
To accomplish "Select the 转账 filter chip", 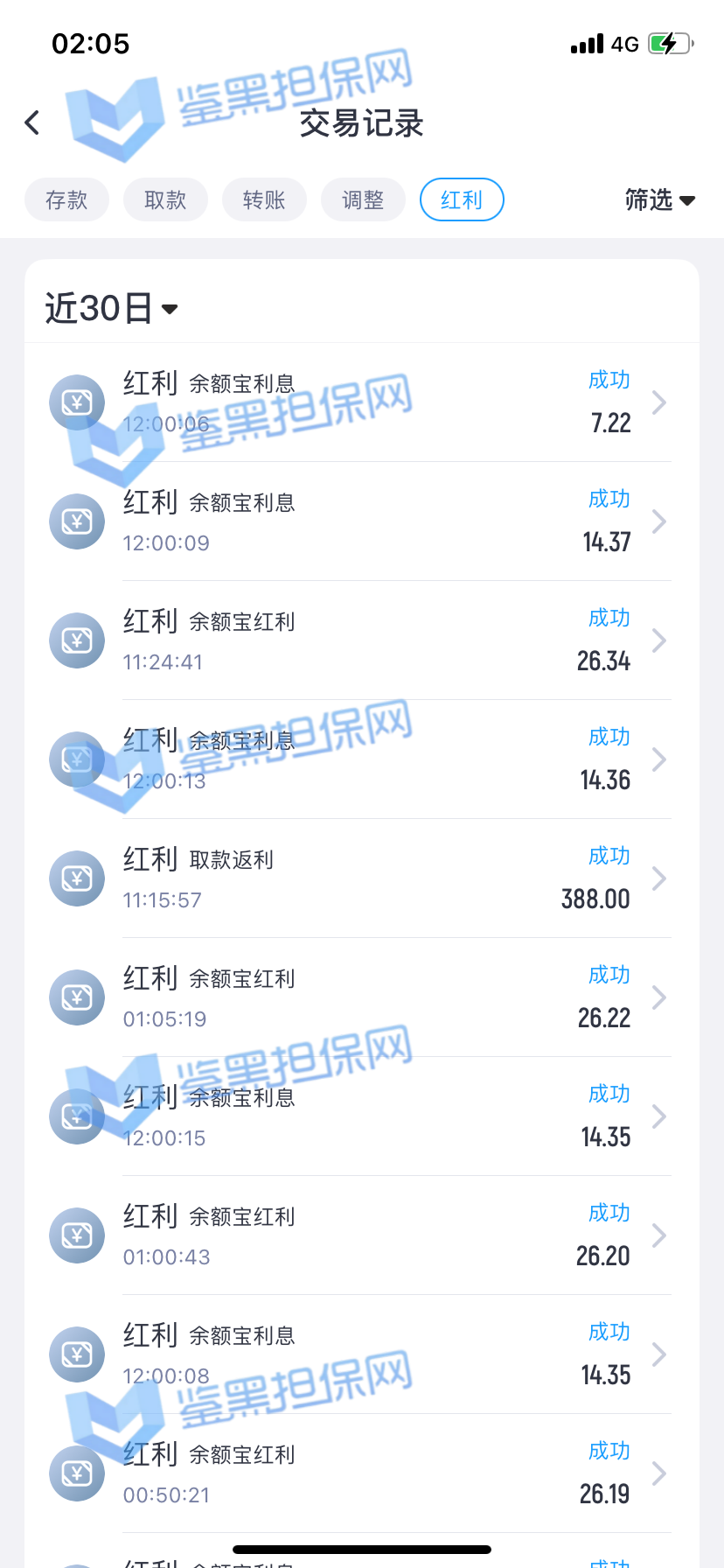I will click(x=264, y=199).
